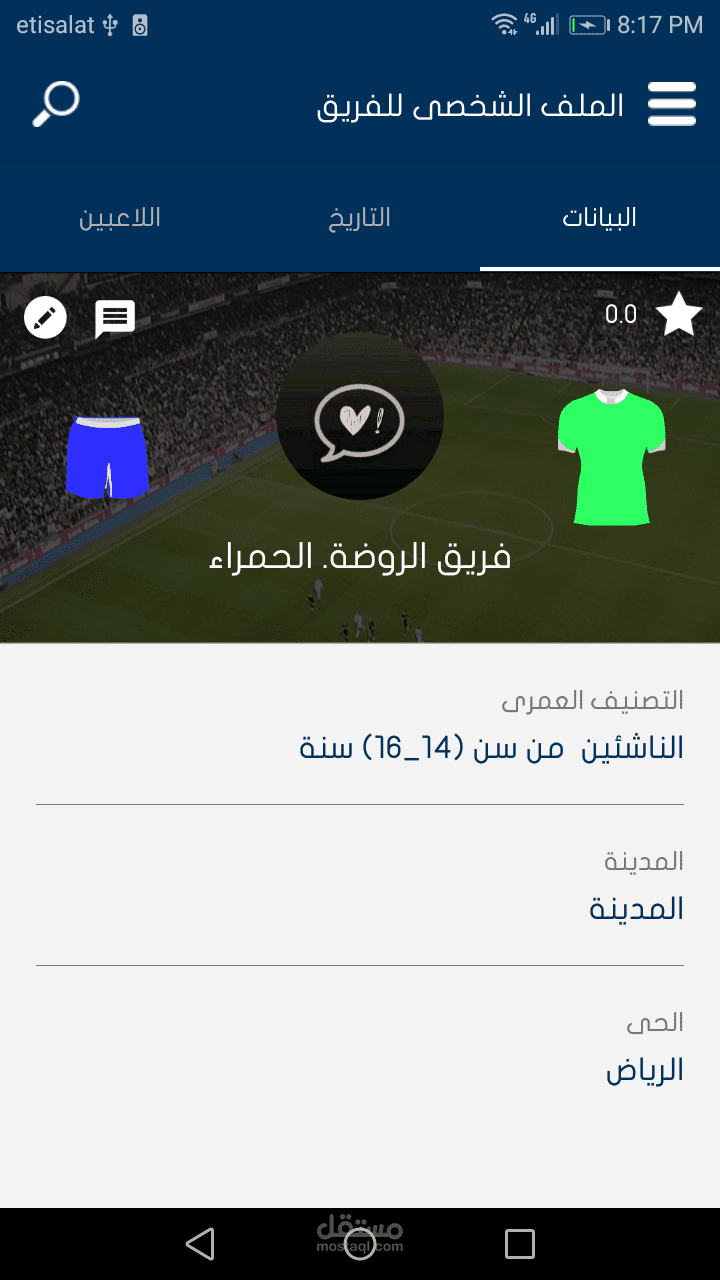720x1280 pixels.
Task: Switch to the اللاعبين (players) tab
Action: (119, 216)
